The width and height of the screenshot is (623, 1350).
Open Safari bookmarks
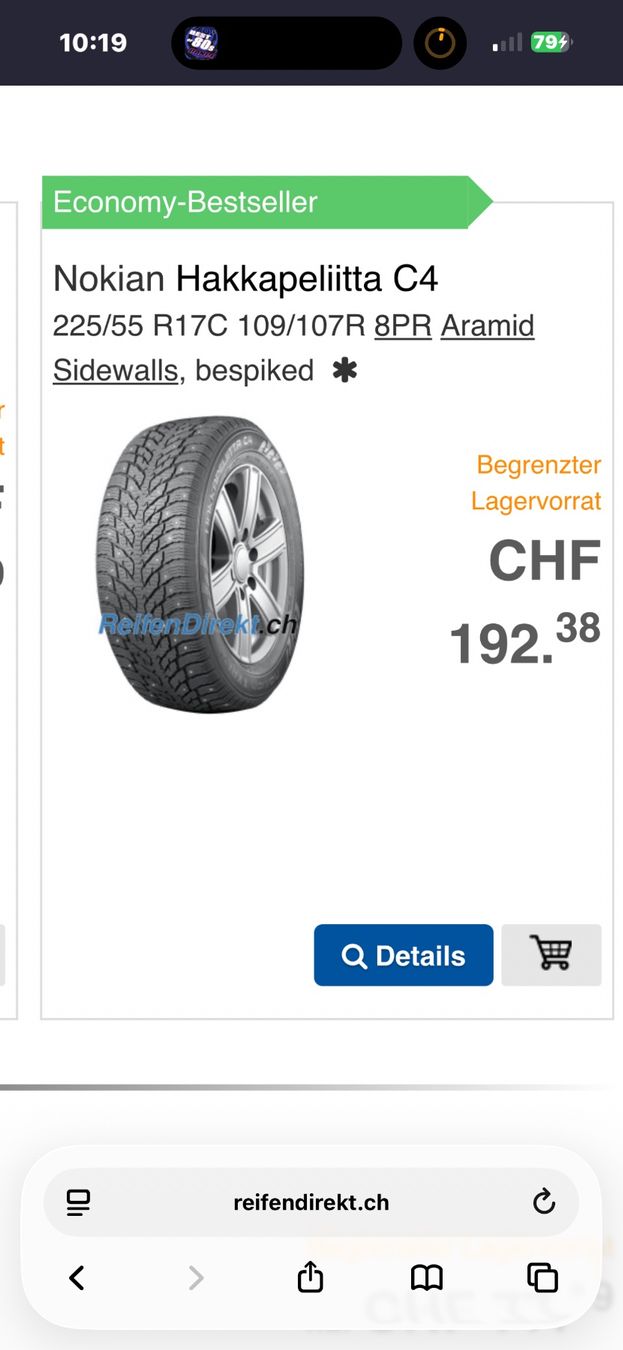point(427,1277)
